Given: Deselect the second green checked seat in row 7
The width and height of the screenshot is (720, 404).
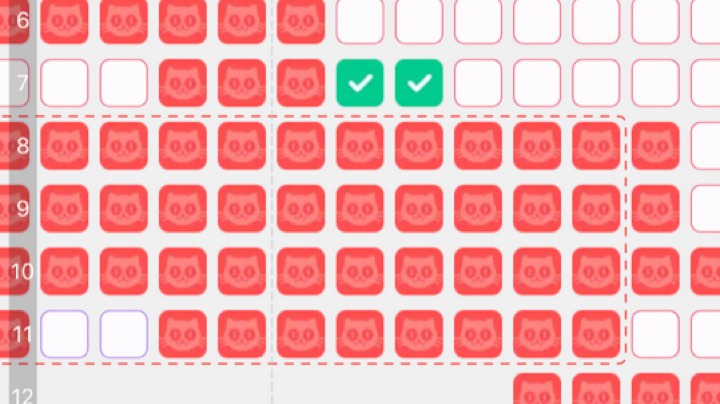Looking at the screenshot, I should tap(419, 83).
